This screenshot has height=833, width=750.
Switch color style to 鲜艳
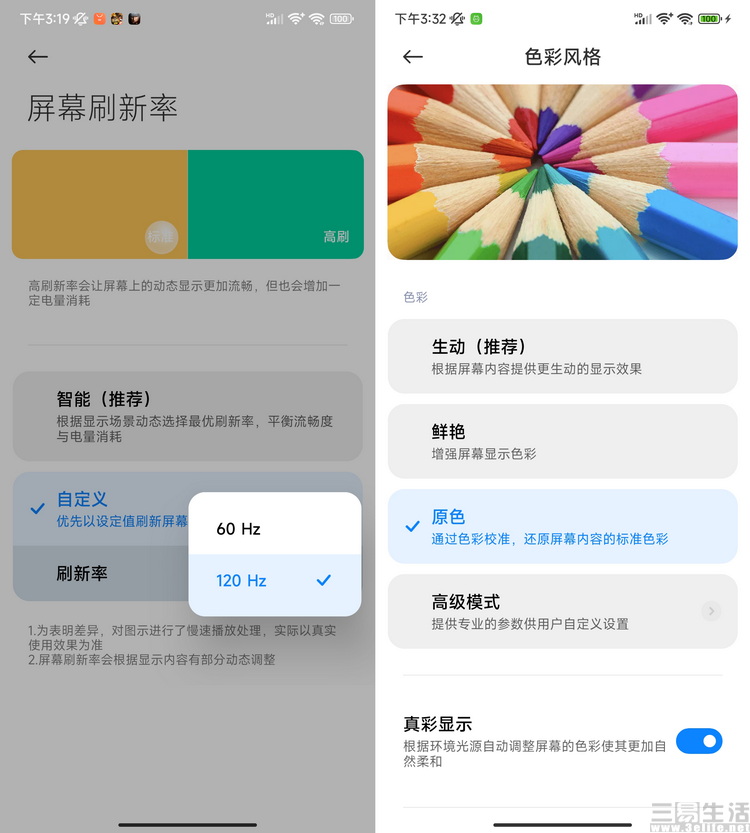(562, 441)
